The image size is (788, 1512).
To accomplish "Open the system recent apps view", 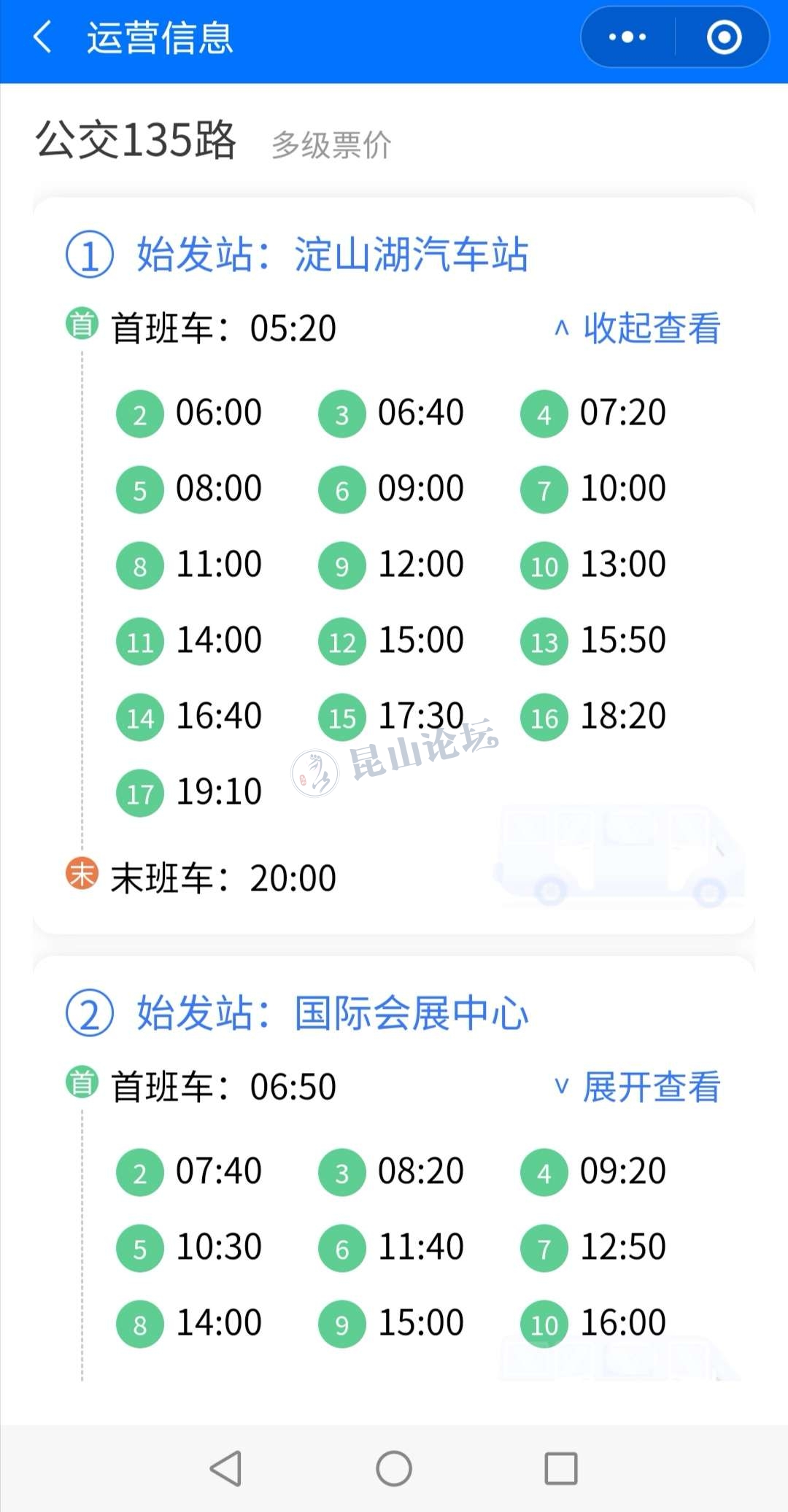I will pos(561,1468).
